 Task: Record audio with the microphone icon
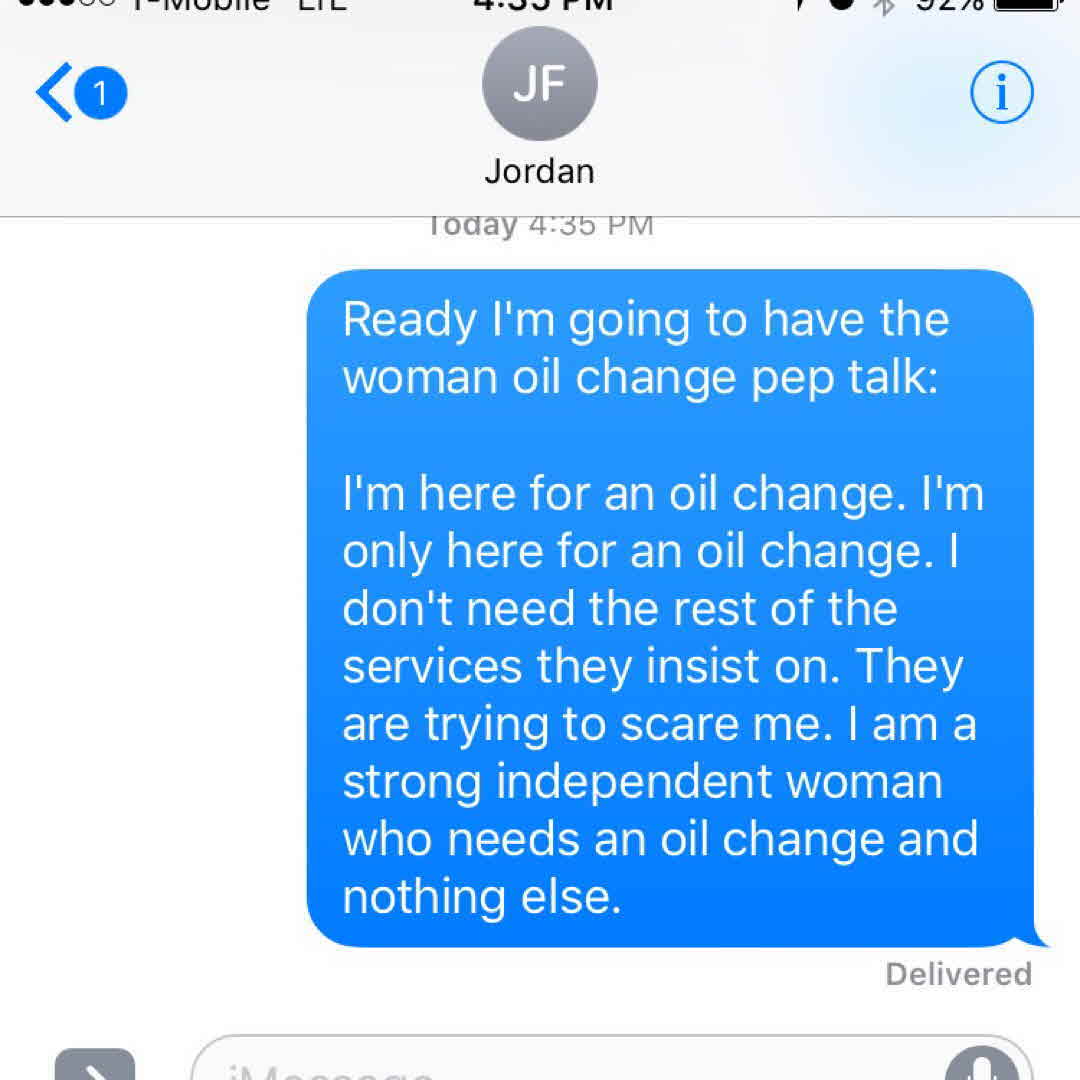tap(984, 1065)
